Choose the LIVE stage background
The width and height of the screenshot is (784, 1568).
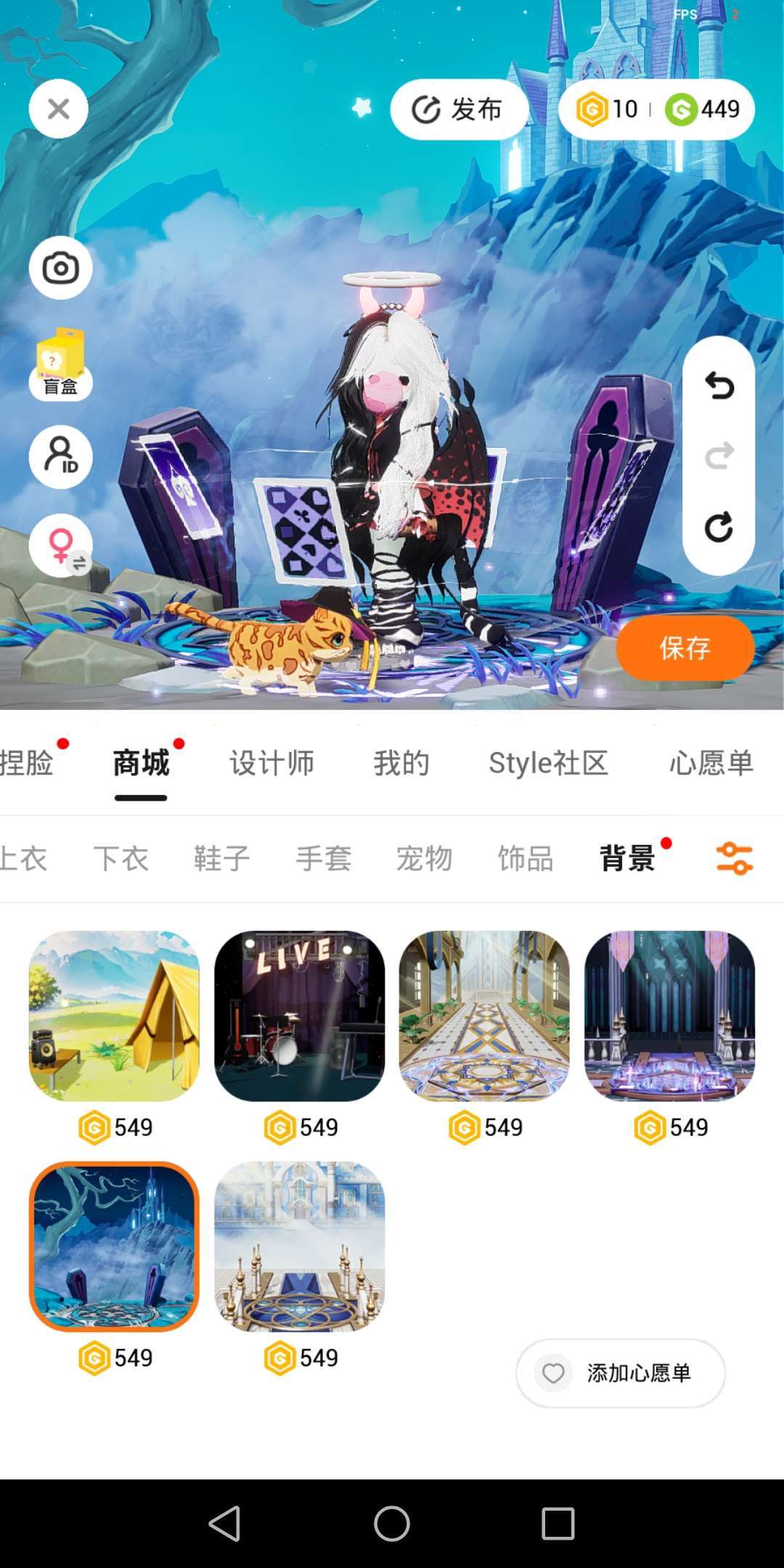pos(299,1016)
